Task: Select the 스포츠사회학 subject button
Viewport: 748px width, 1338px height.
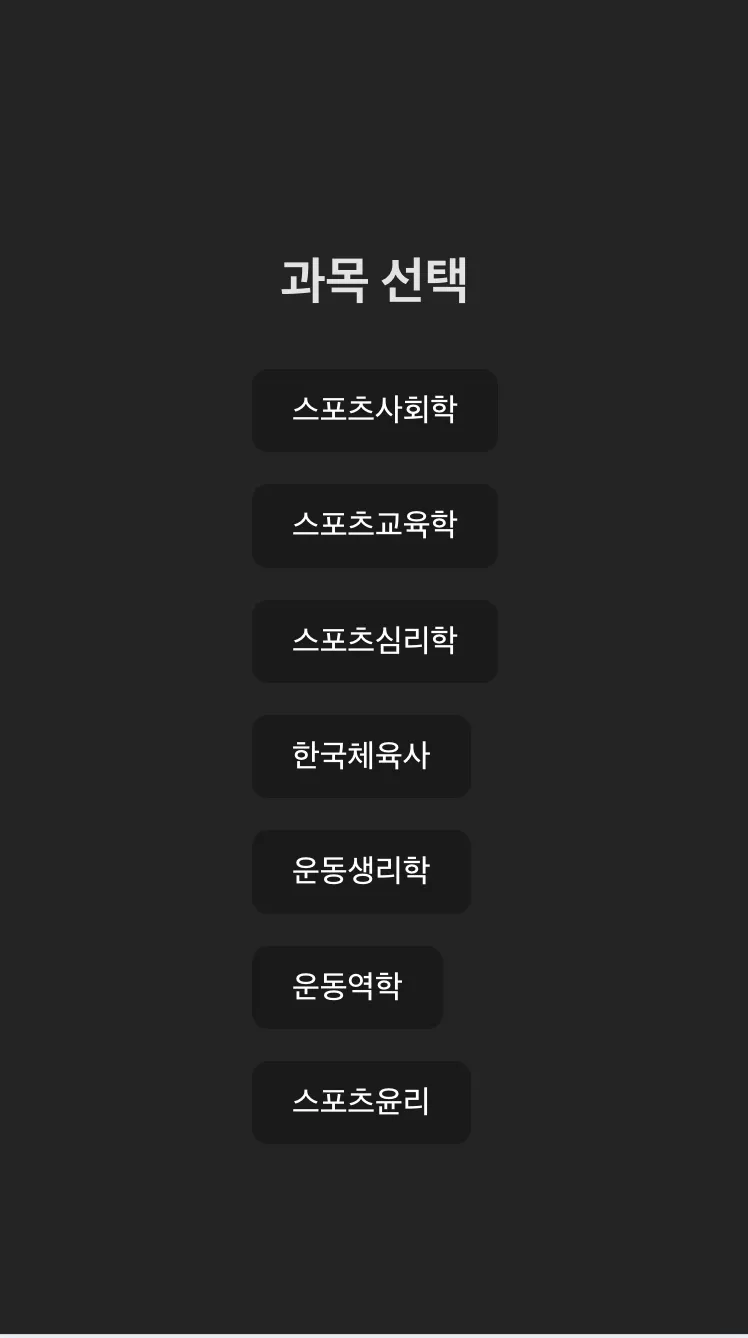Action: pyautogui.click(x=374, y=410)
